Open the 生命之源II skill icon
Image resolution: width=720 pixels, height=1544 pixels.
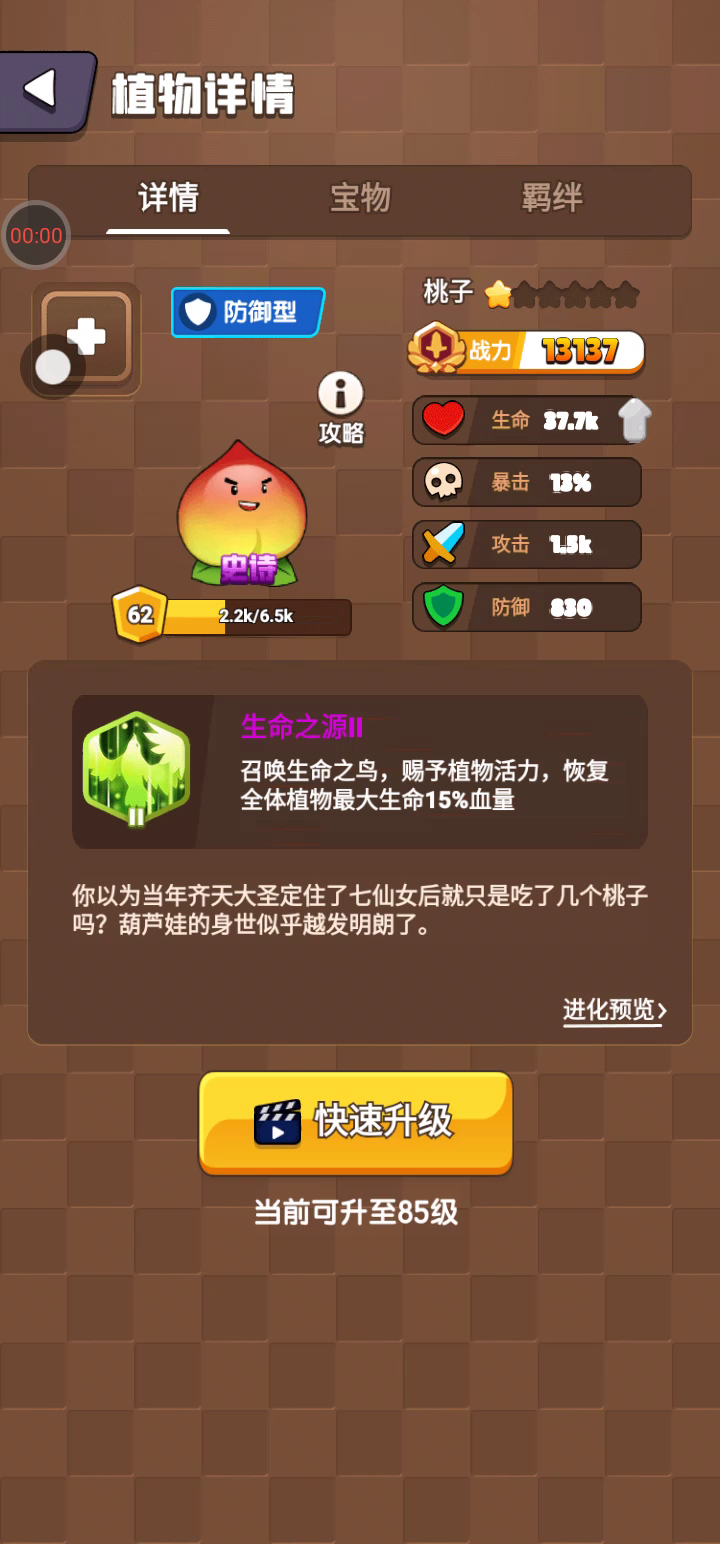tap(136, 770)
